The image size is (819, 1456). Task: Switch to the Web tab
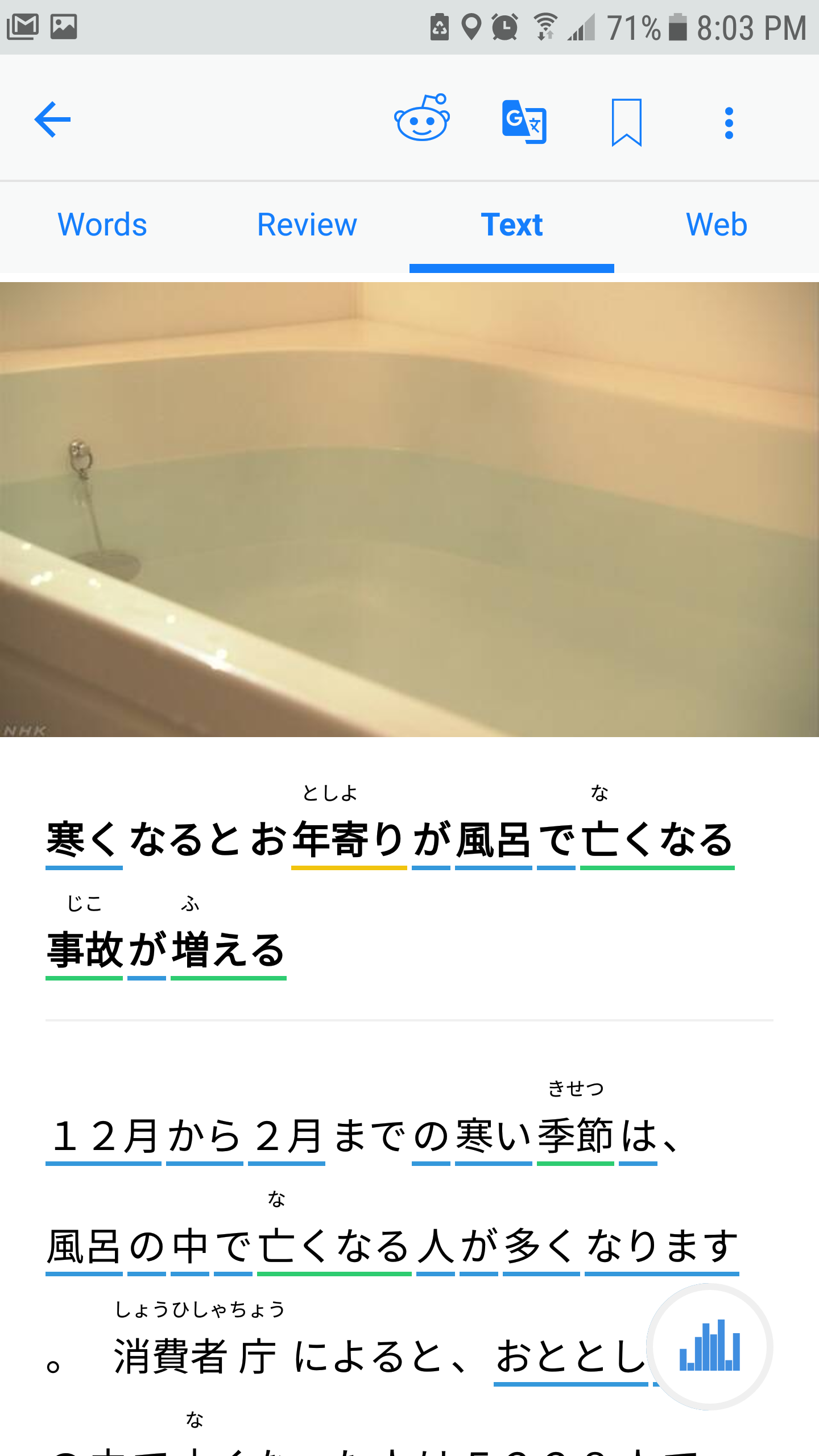tap(717, 225)
